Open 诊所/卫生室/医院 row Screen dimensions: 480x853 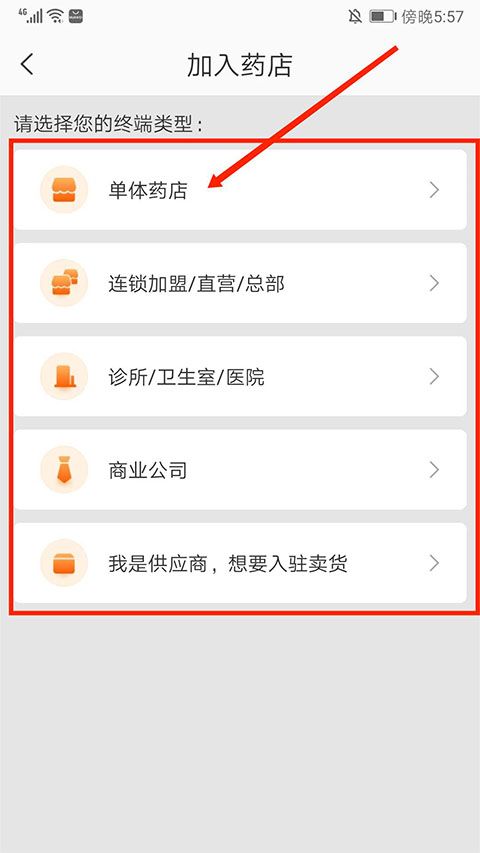240,376
